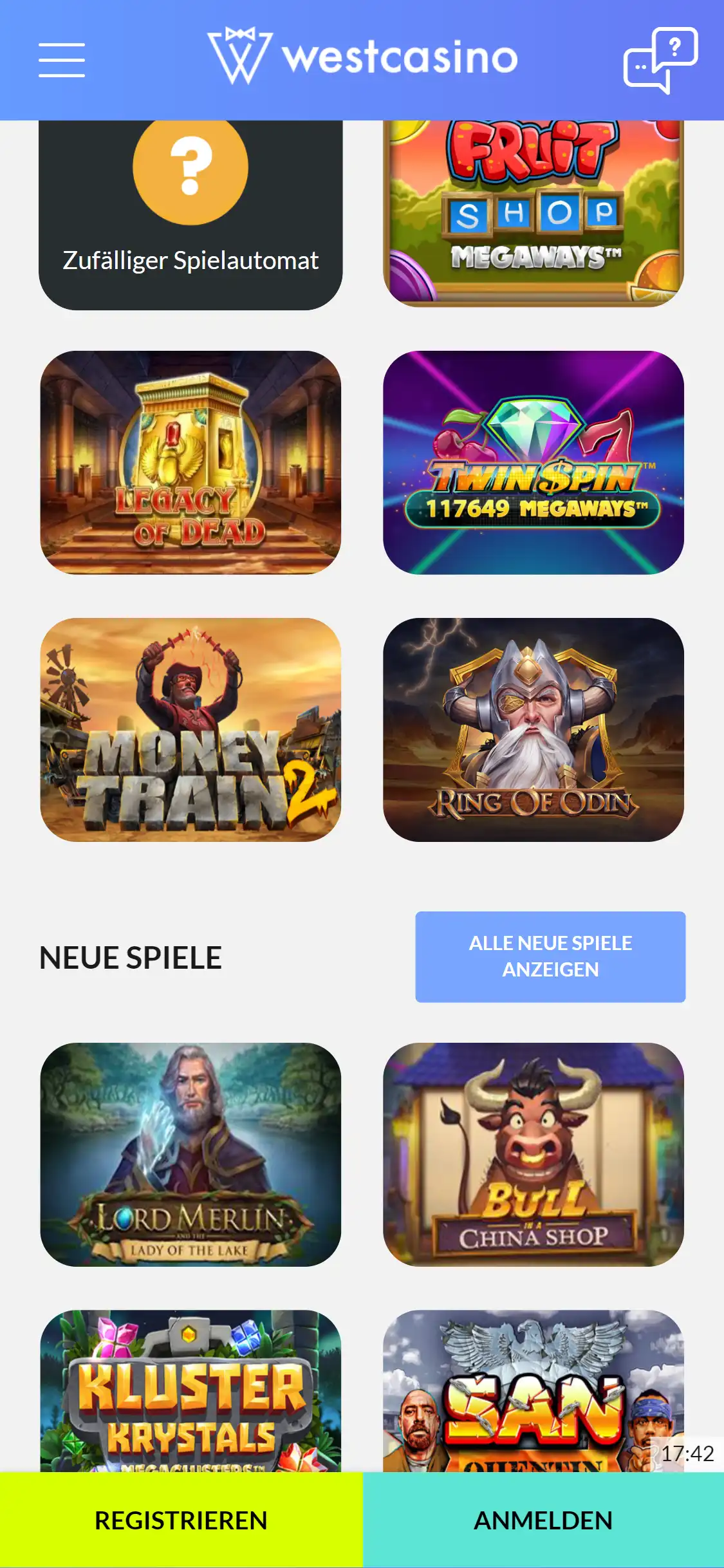Open the hamburger menu

62,60
